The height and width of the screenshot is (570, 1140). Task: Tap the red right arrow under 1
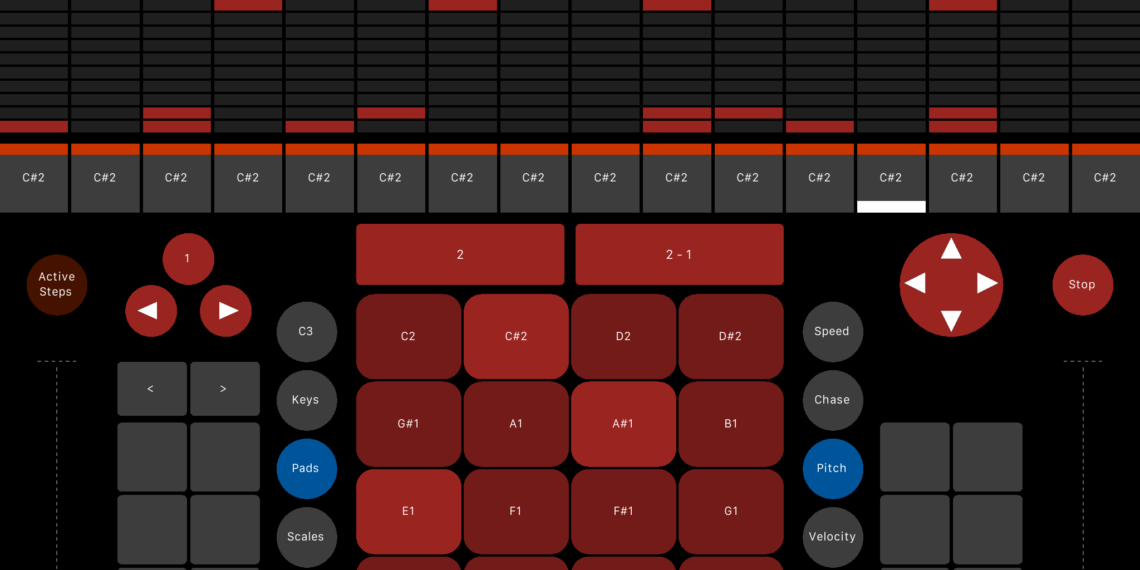(x=225, y=311)
